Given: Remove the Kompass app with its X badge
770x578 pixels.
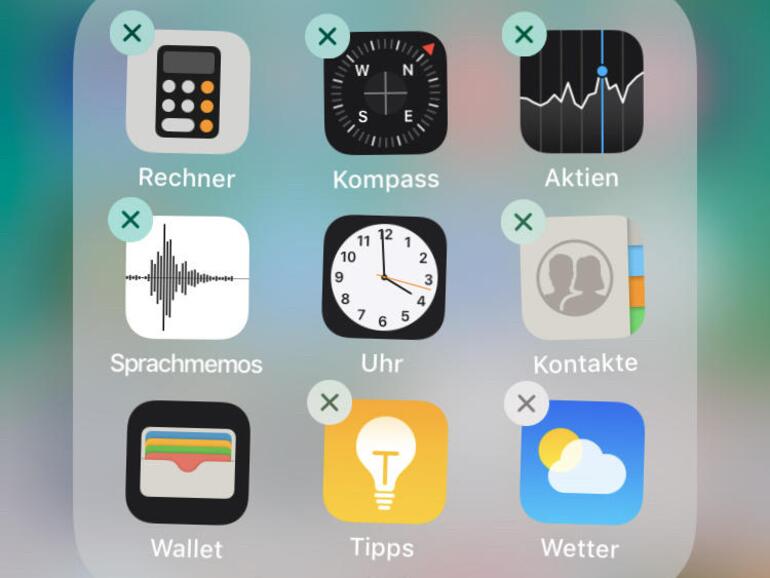Looking at the screenshot, I should coord(327,37).
